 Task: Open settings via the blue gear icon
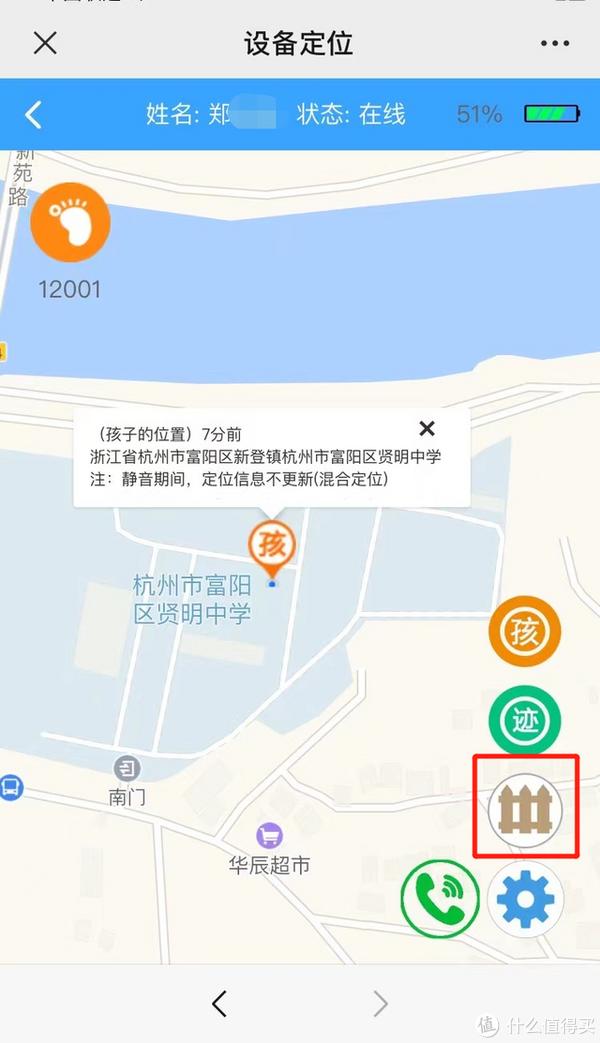526,899
